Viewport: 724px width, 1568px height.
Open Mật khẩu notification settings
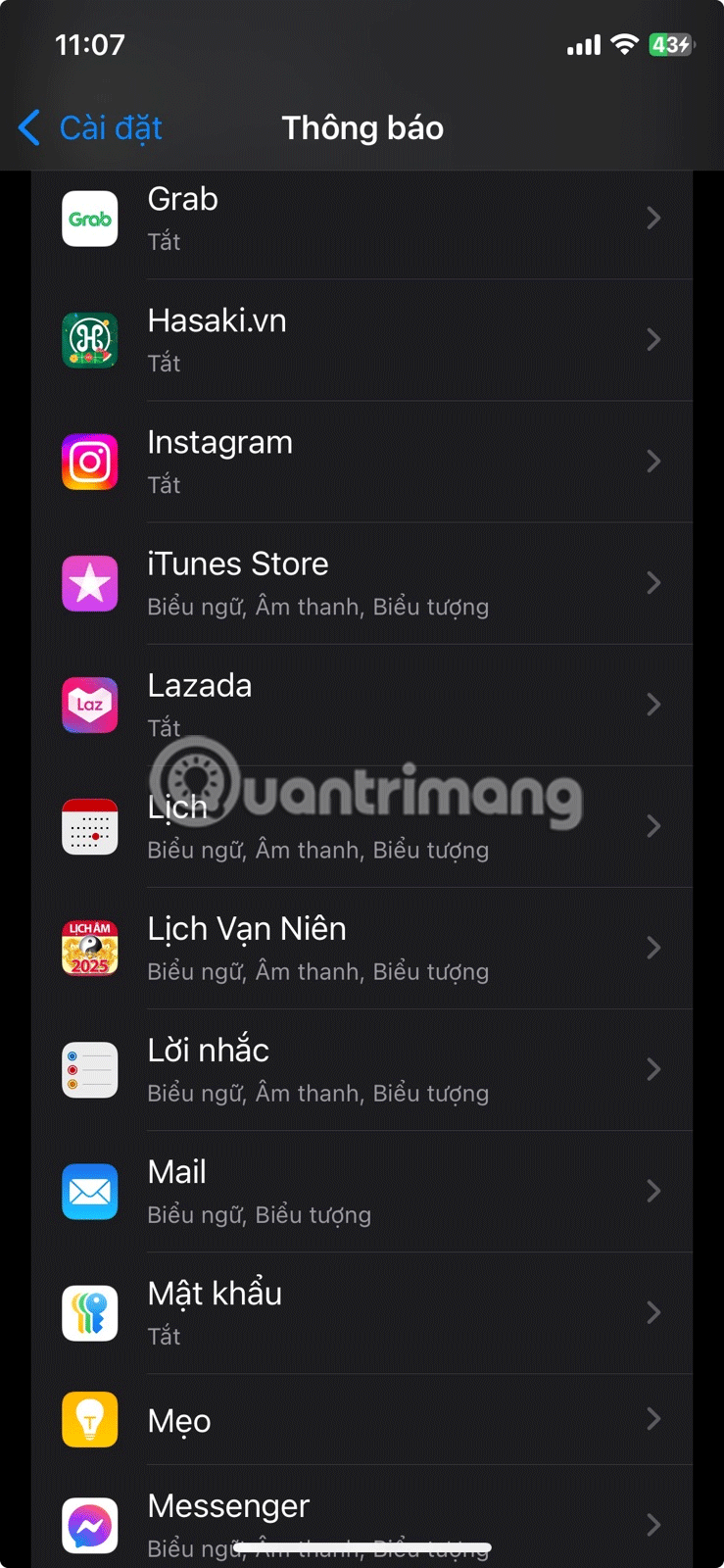[x=362, y=1312]
